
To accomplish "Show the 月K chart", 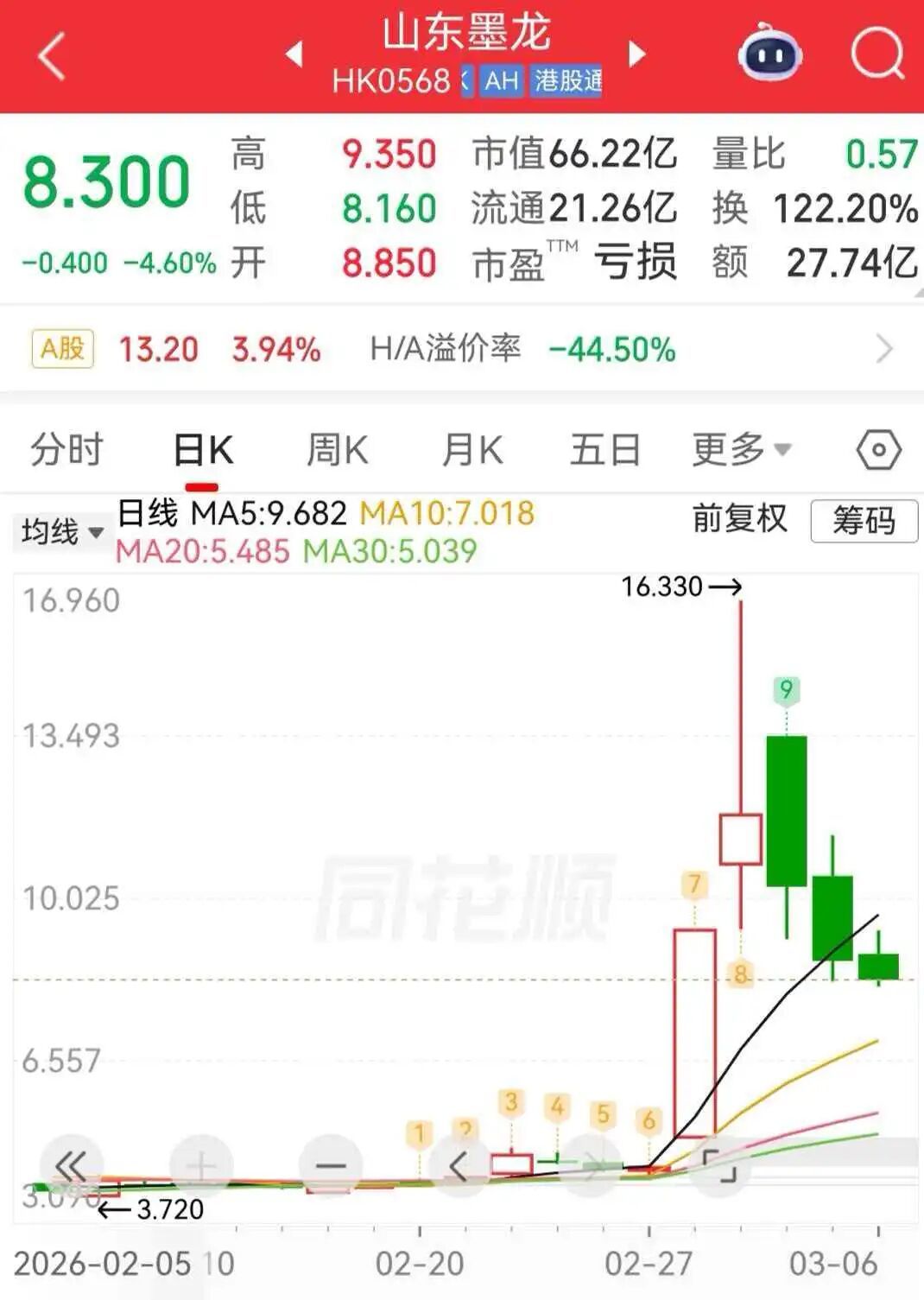I will pyautogui.click(x=471, y=450).
